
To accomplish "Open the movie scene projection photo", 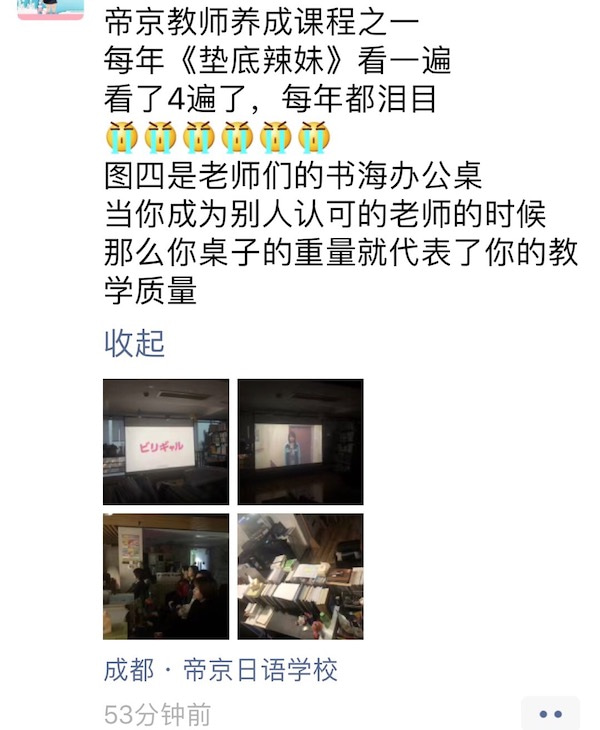I will tap(300, 441).
